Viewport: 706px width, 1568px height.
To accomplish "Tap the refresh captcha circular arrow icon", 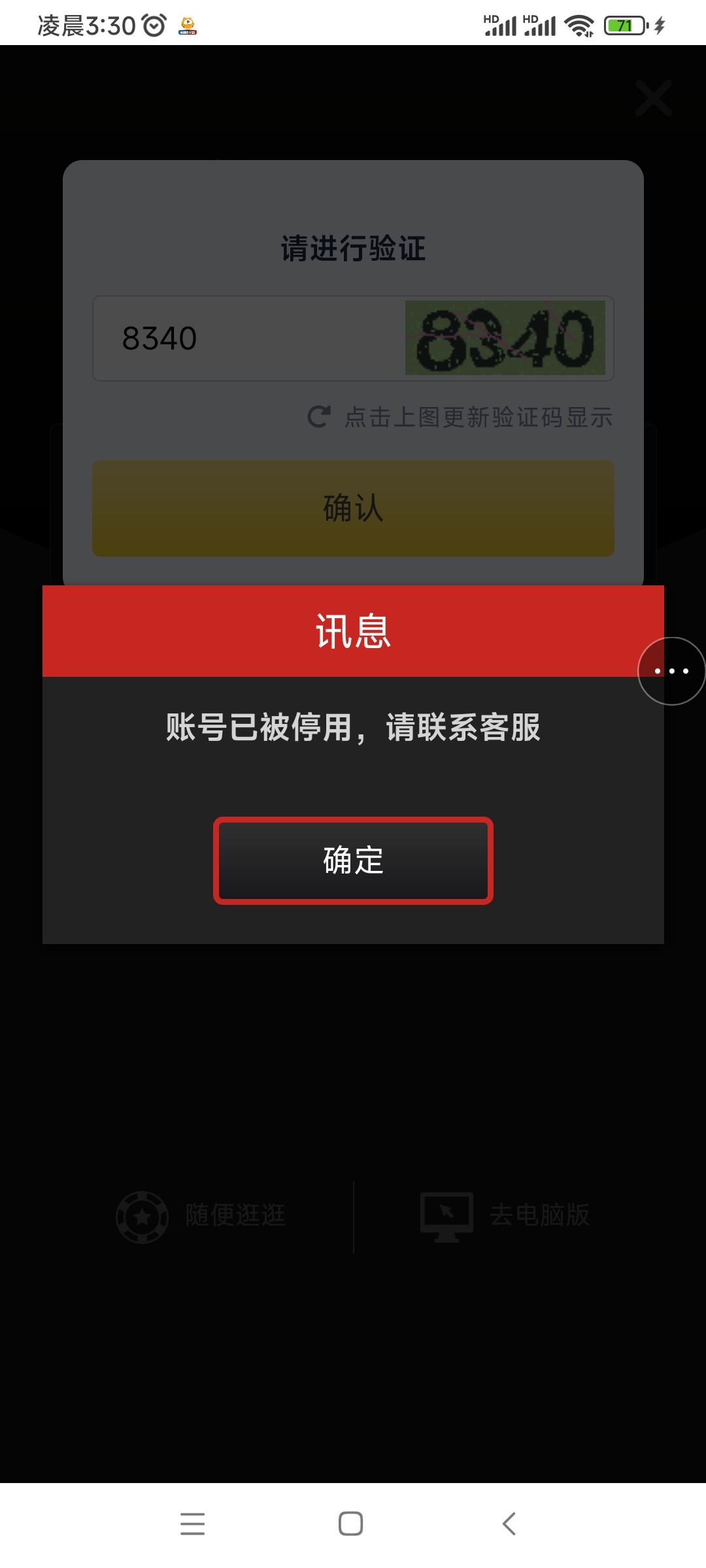I will 318,417.
